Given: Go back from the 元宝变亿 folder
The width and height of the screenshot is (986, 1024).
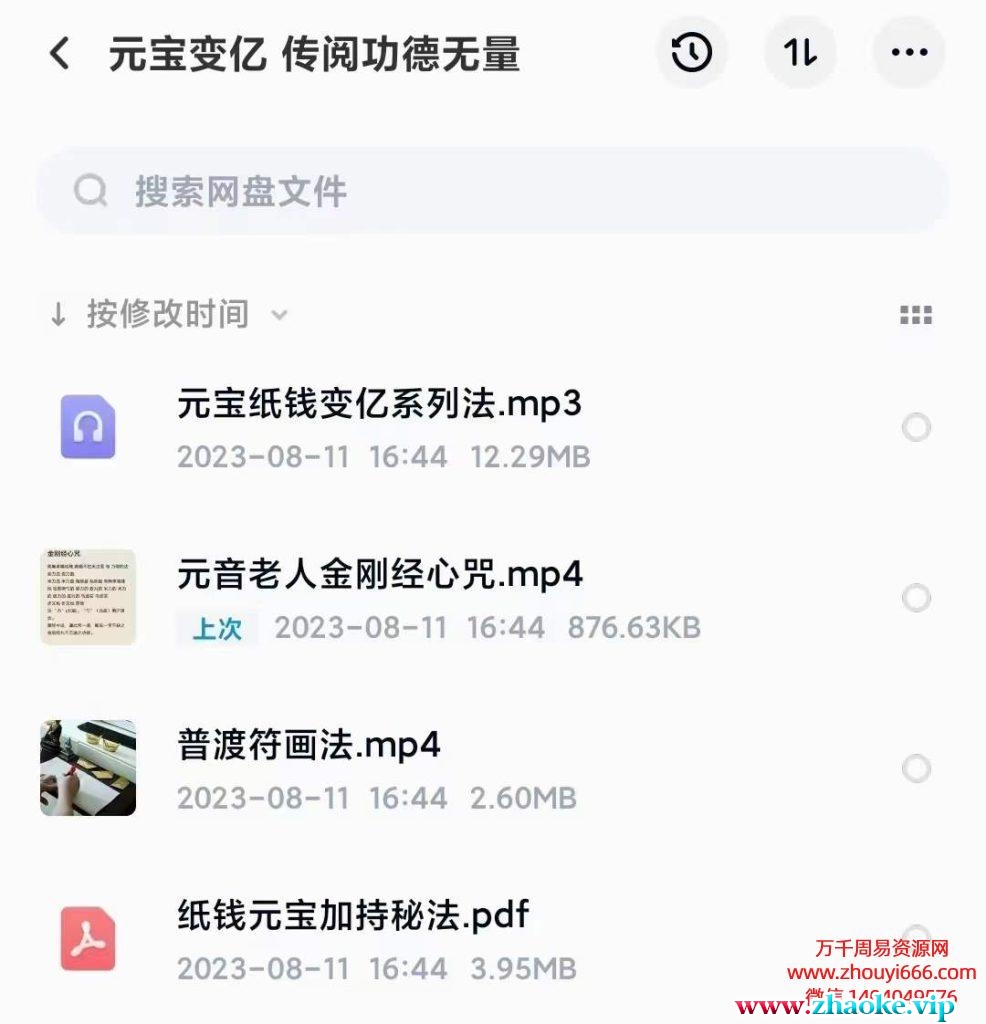Looking at the screenshot, I should pos(60,53).
